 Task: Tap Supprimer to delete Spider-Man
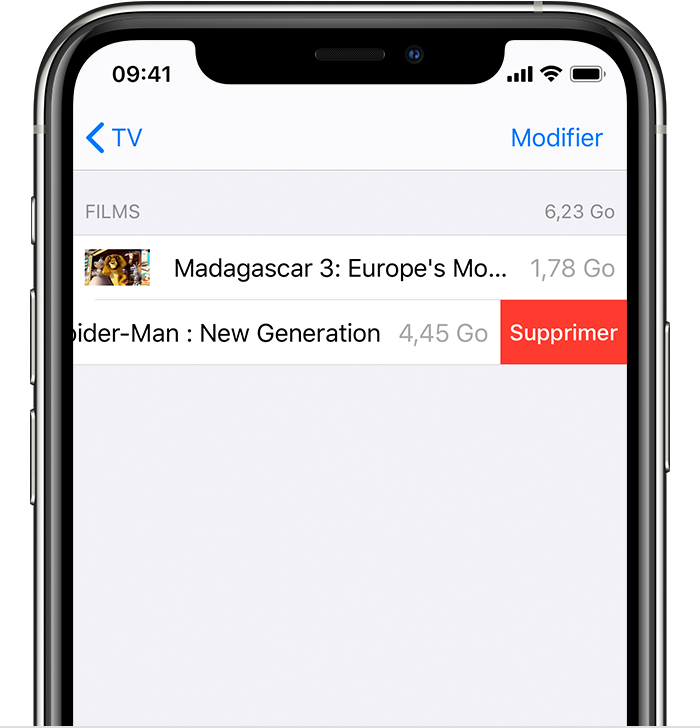(563, 333)
